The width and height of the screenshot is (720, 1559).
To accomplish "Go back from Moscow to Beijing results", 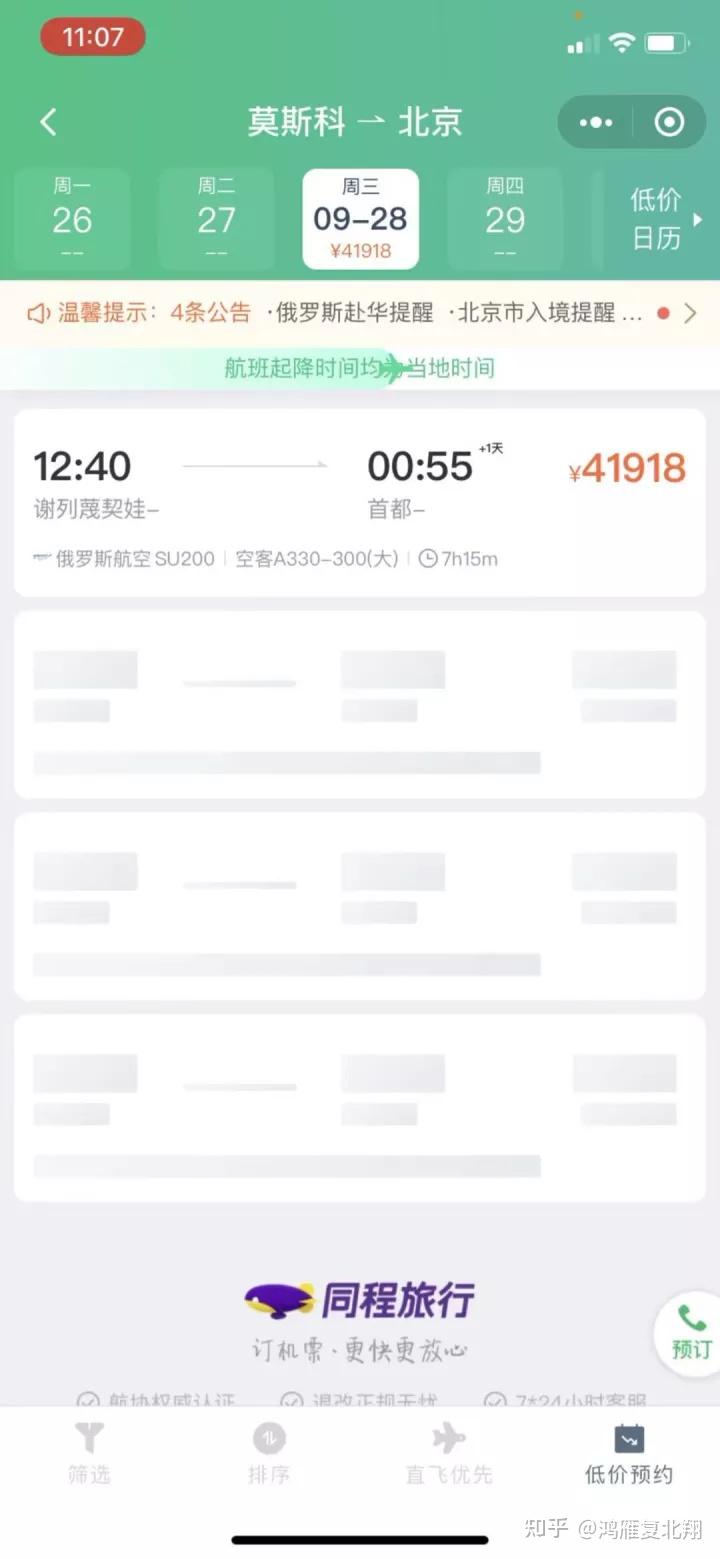I will coord(48,122).
